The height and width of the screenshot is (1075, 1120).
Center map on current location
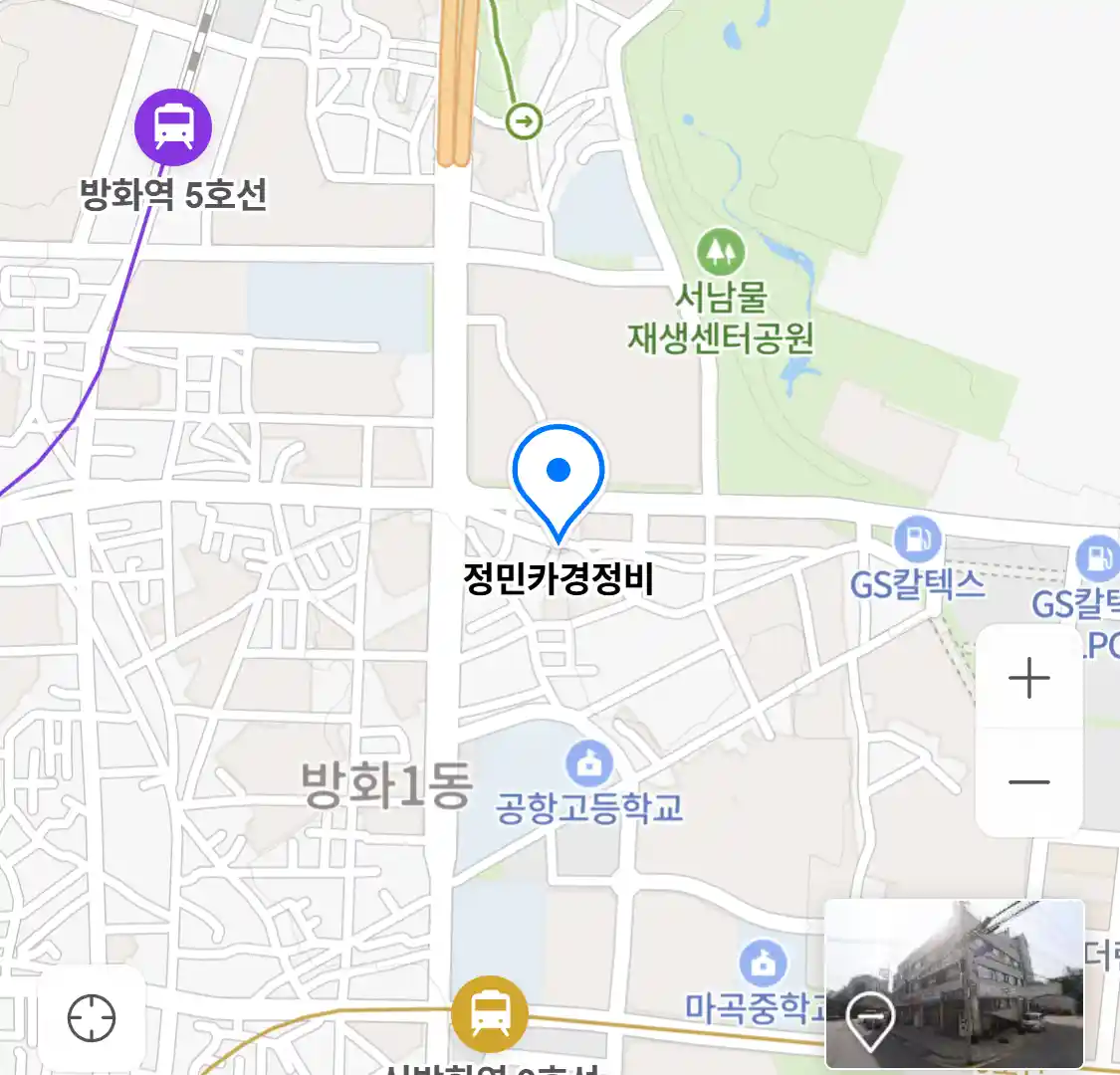point(92,1019)
